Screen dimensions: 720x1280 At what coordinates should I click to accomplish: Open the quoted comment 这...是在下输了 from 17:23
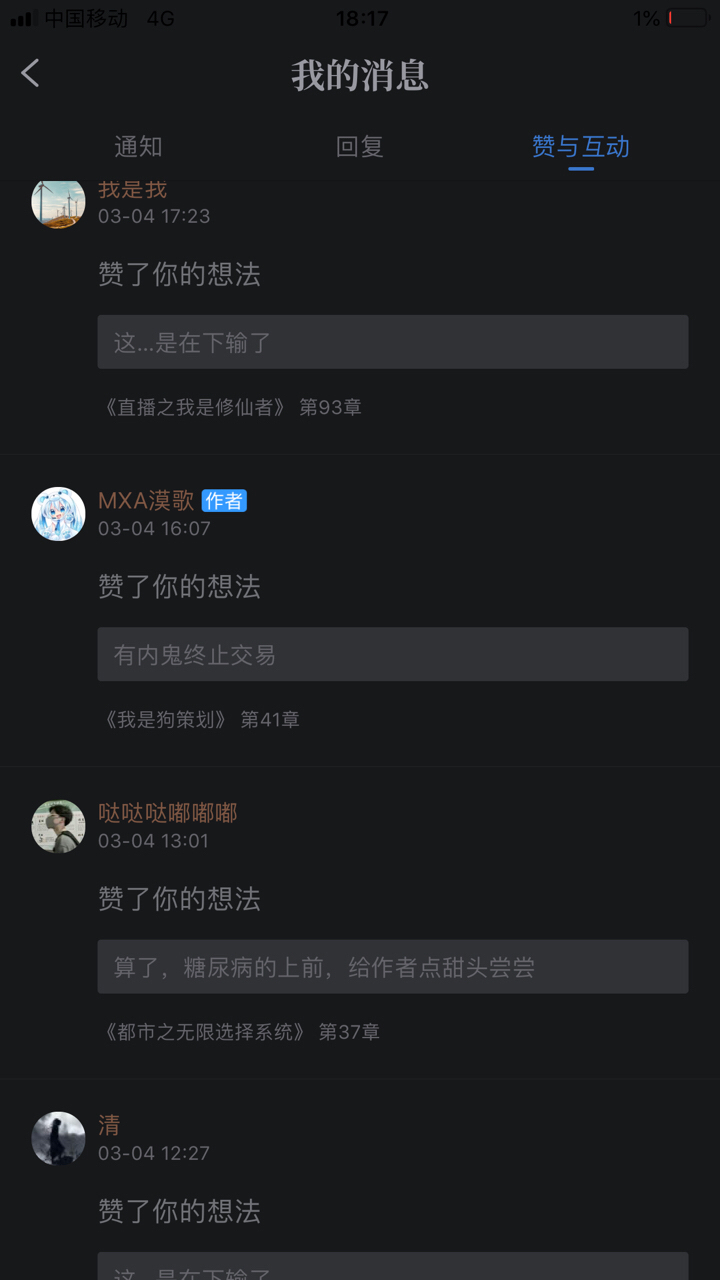392,342
